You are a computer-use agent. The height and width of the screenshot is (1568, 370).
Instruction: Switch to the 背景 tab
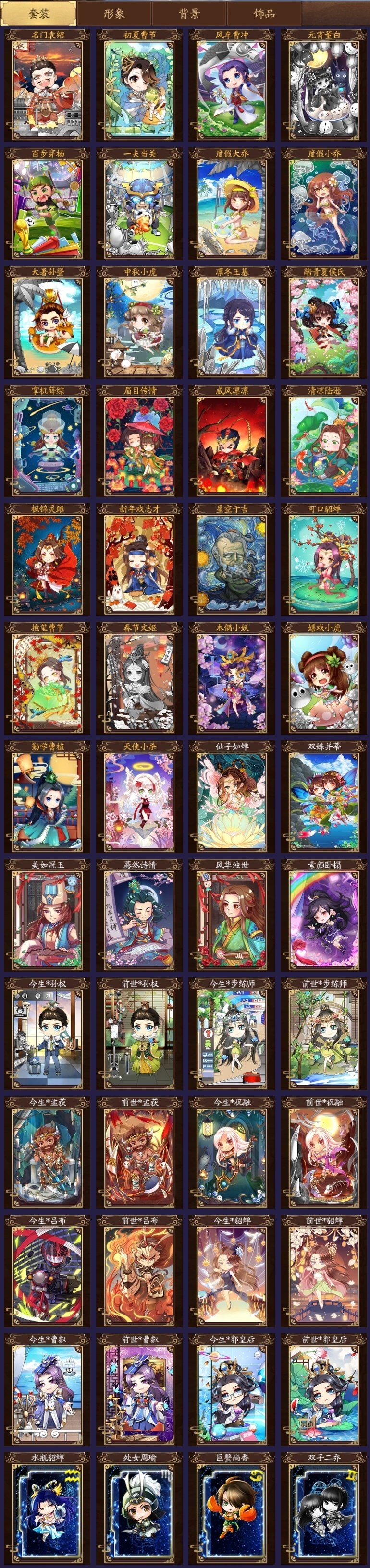[189, 13]
